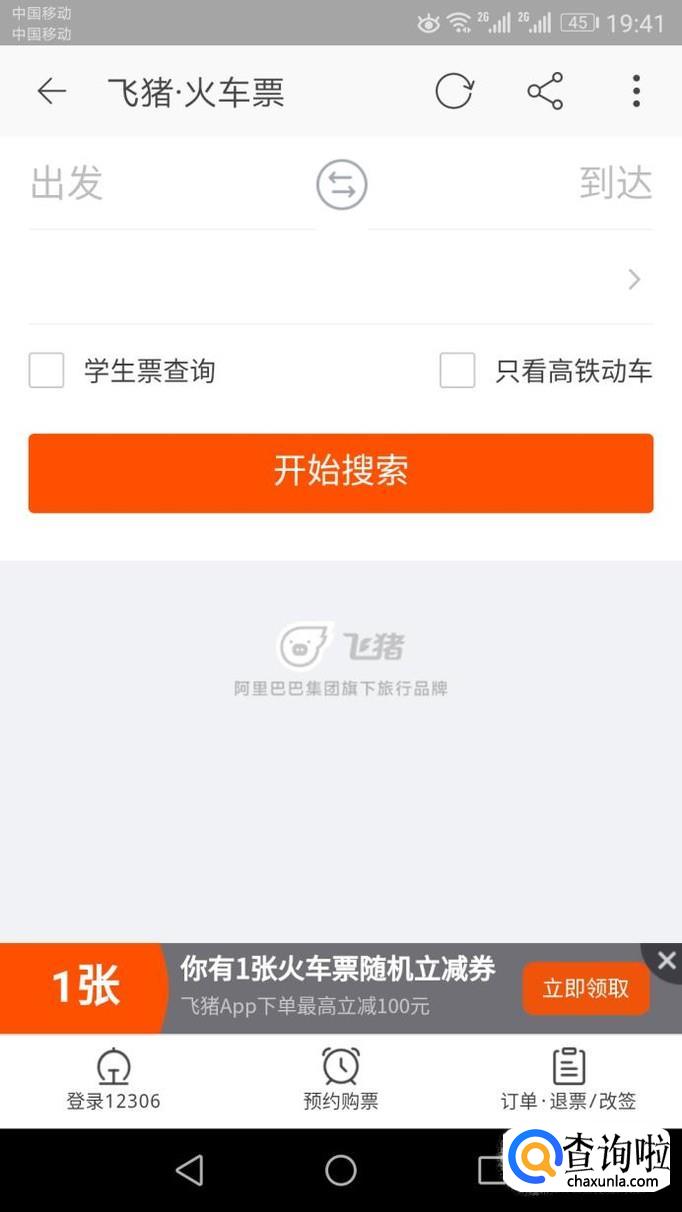Claim coupon with 立即领取 button

585,989
